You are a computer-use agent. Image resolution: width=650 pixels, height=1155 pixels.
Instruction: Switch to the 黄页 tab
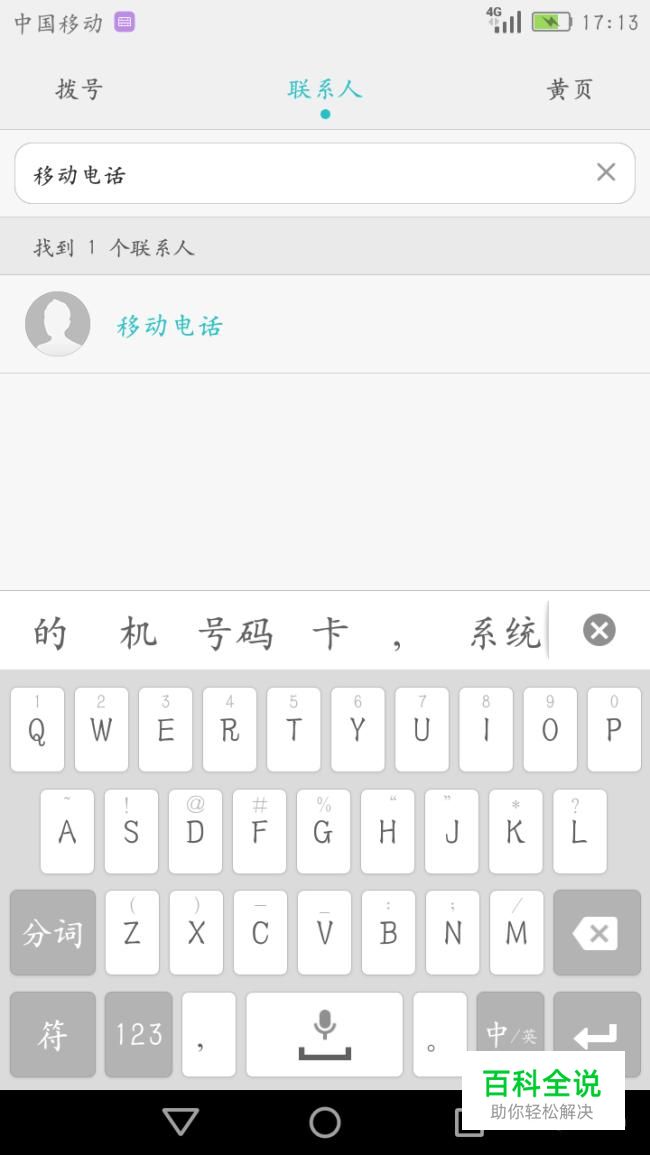[570, 89]
